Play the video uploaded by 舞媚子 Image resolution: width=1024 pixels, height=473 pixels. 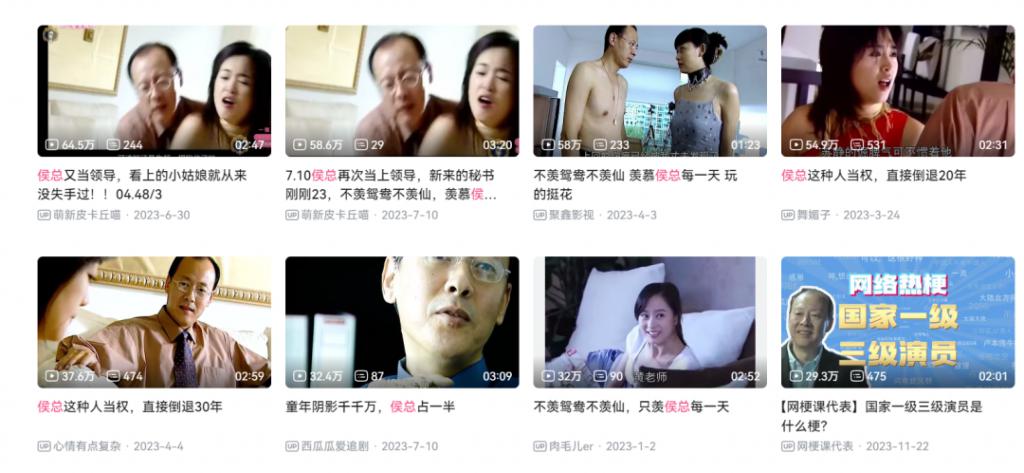click(897, 91)
